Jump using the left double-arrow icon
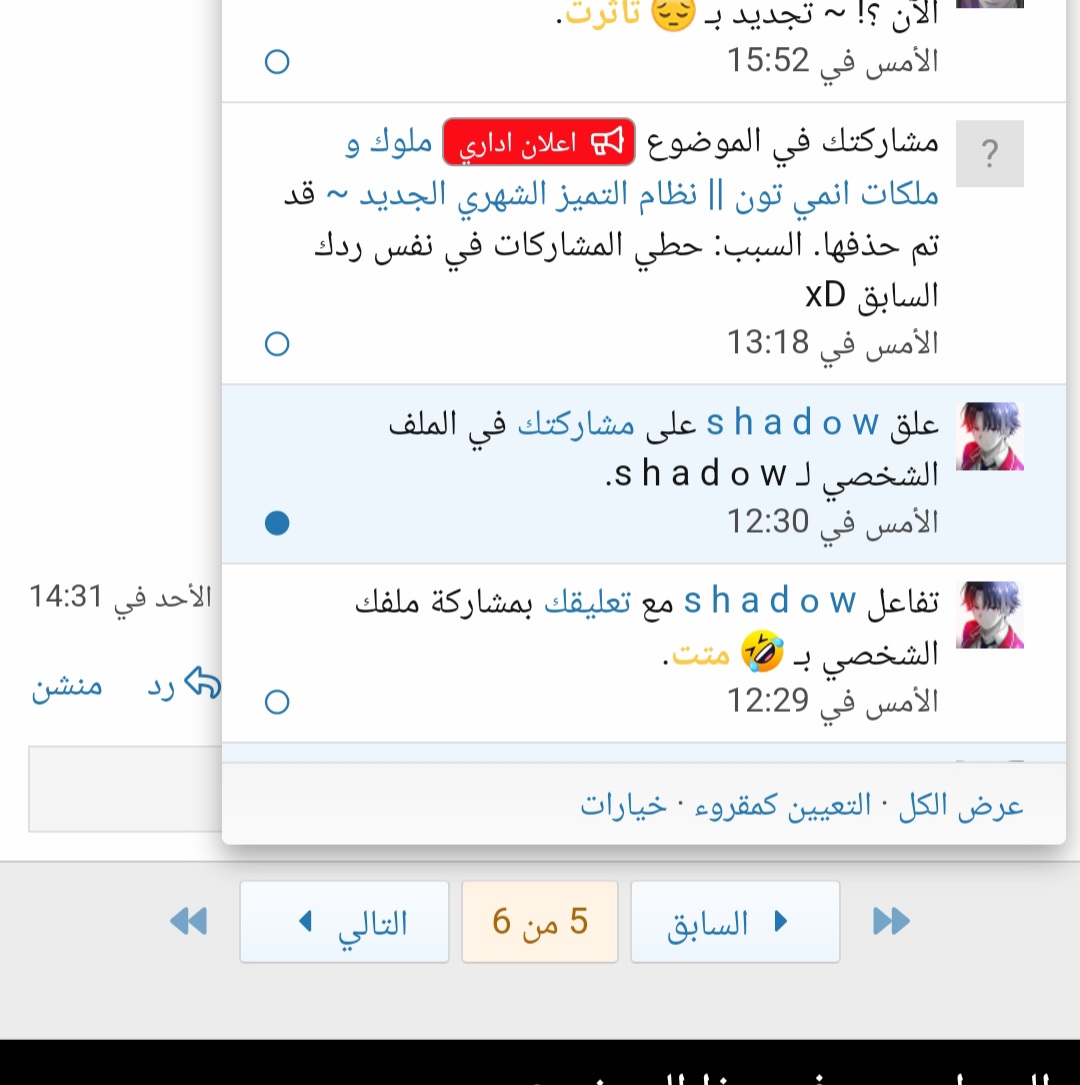Image resolution: width=1080 pixels, height=1085 pixels. 188,921
